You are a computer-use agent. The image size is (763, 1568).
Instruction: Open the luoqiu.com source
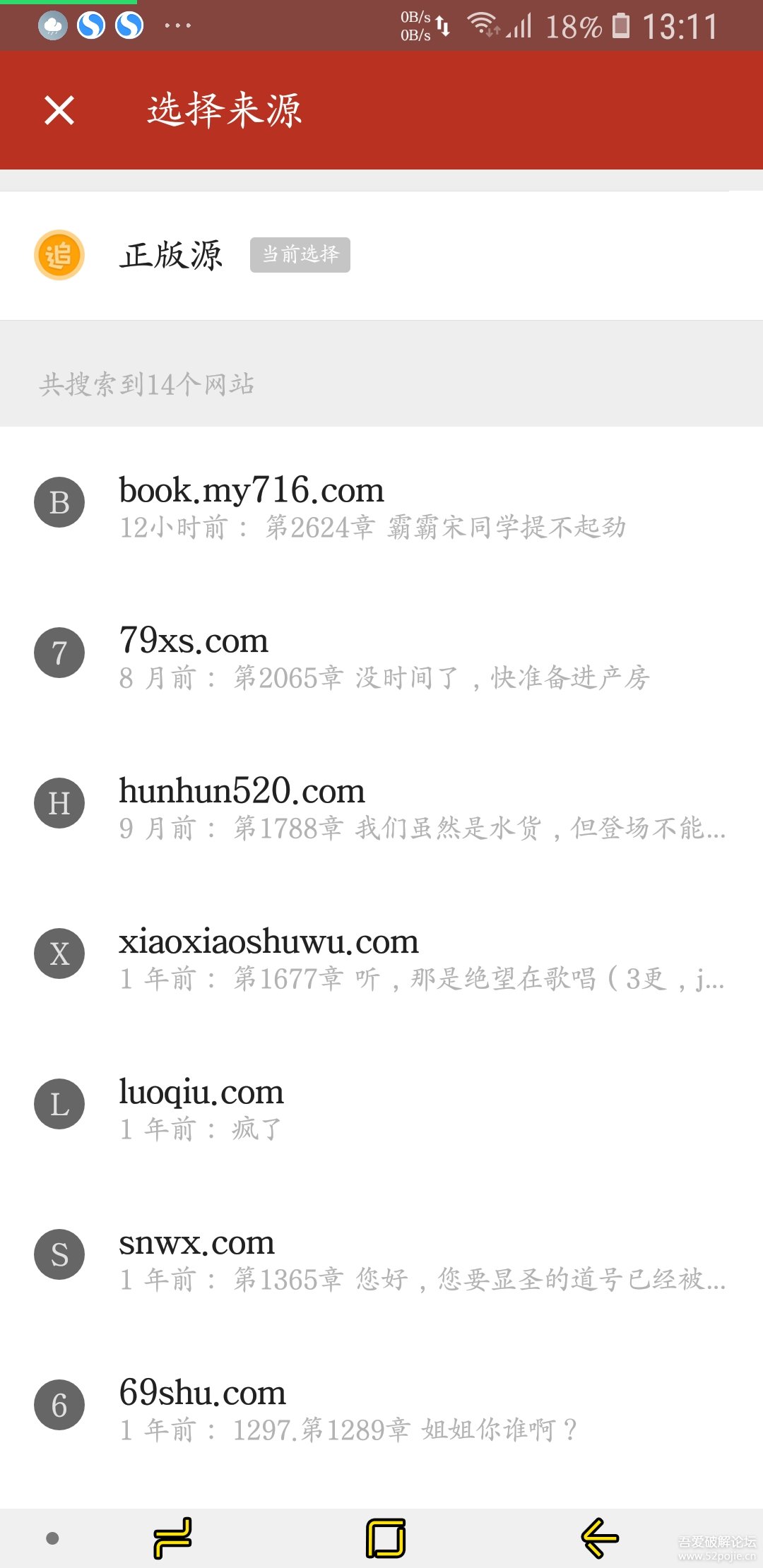coord(381,1107)
